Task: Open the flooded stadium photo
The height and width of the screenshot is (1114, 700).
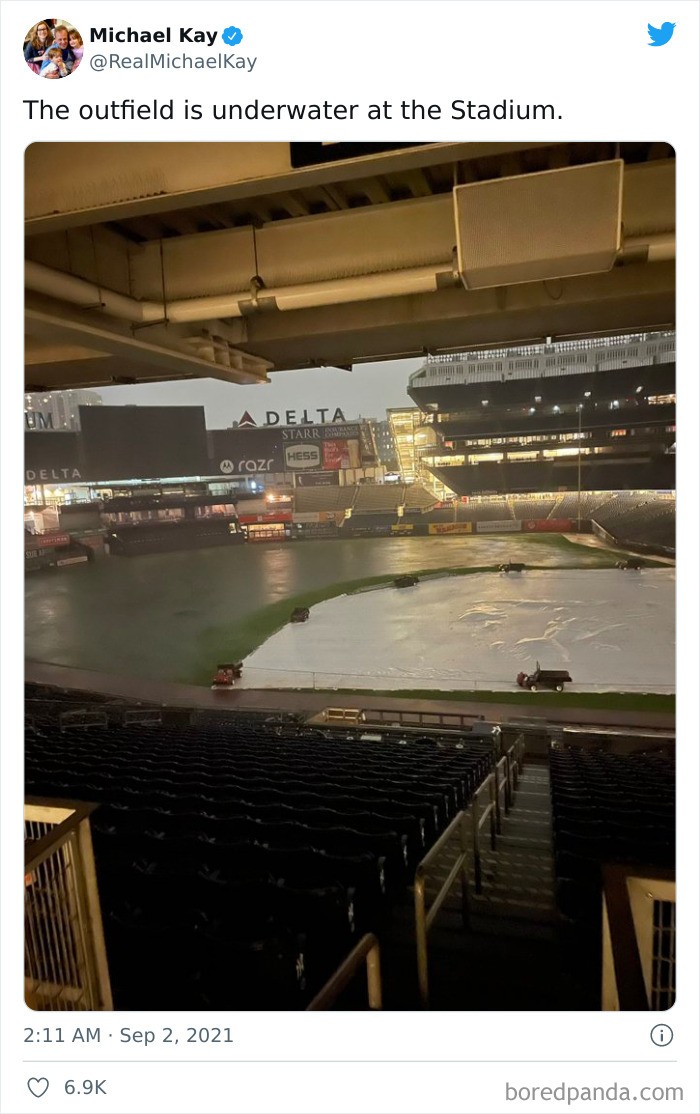Action: coord(350,576)
